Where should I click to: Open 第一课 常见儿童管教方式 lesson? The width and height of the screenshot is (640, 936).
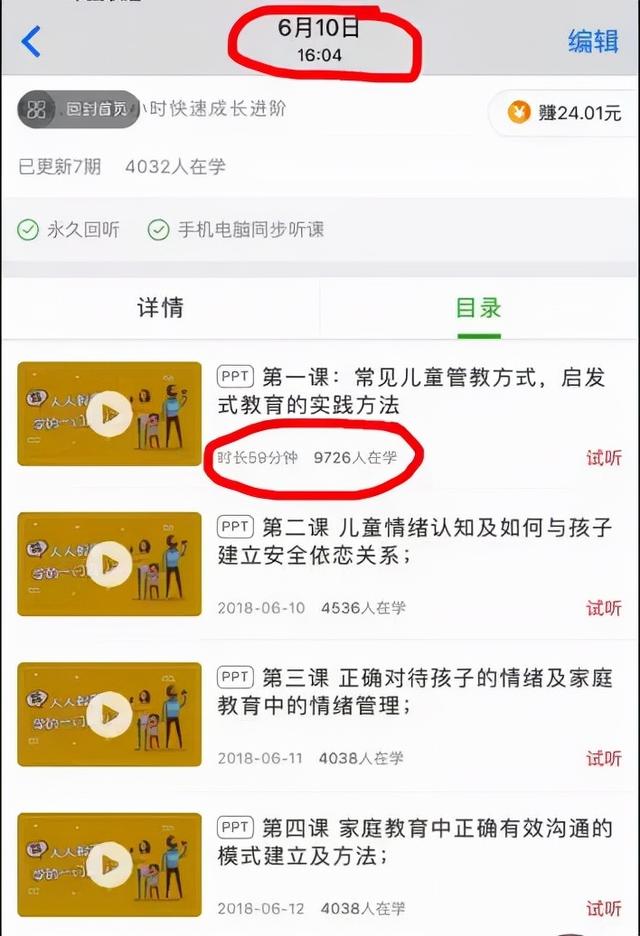point(425,391)
